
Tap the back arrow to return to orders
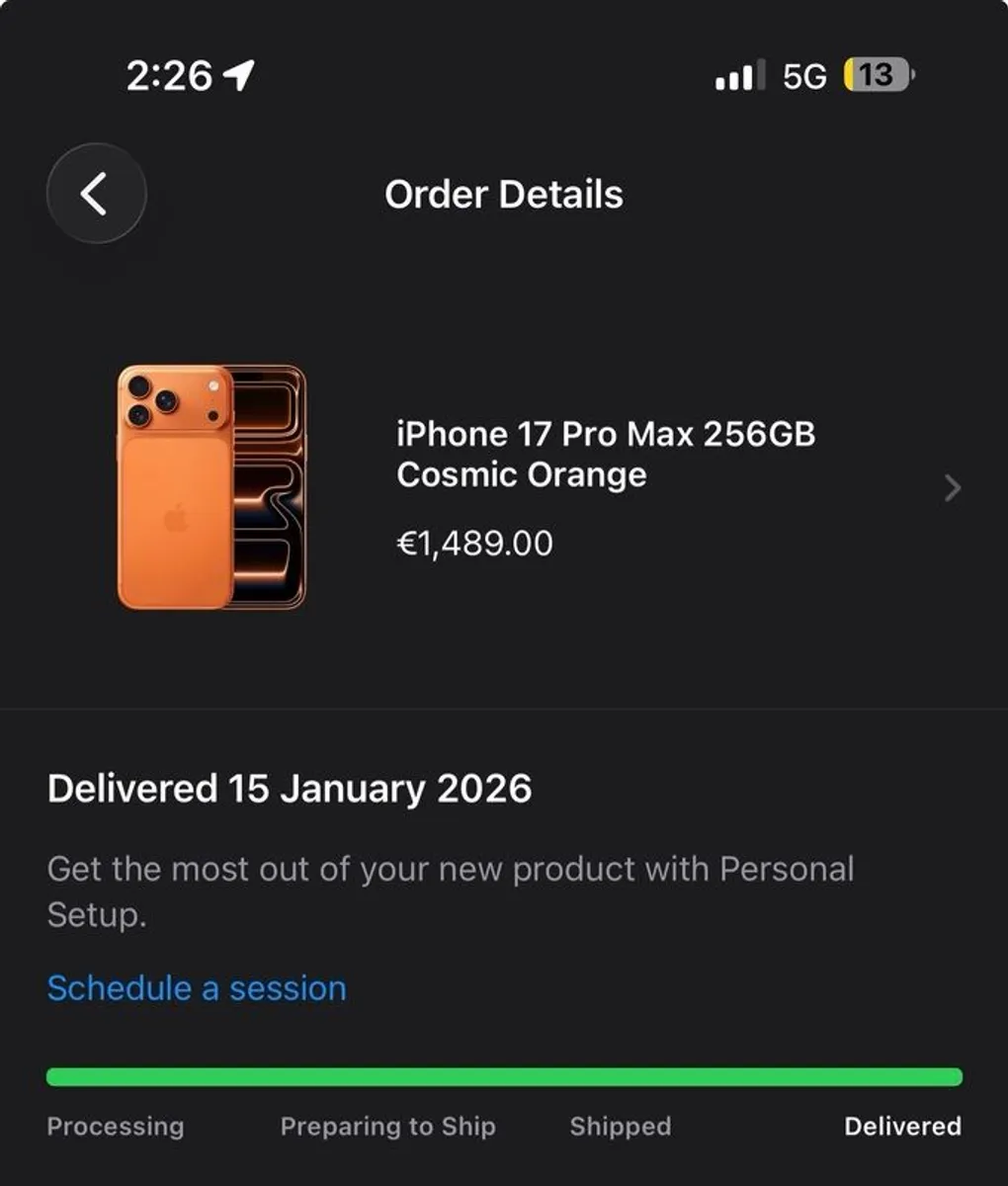[x=96, y=194]
